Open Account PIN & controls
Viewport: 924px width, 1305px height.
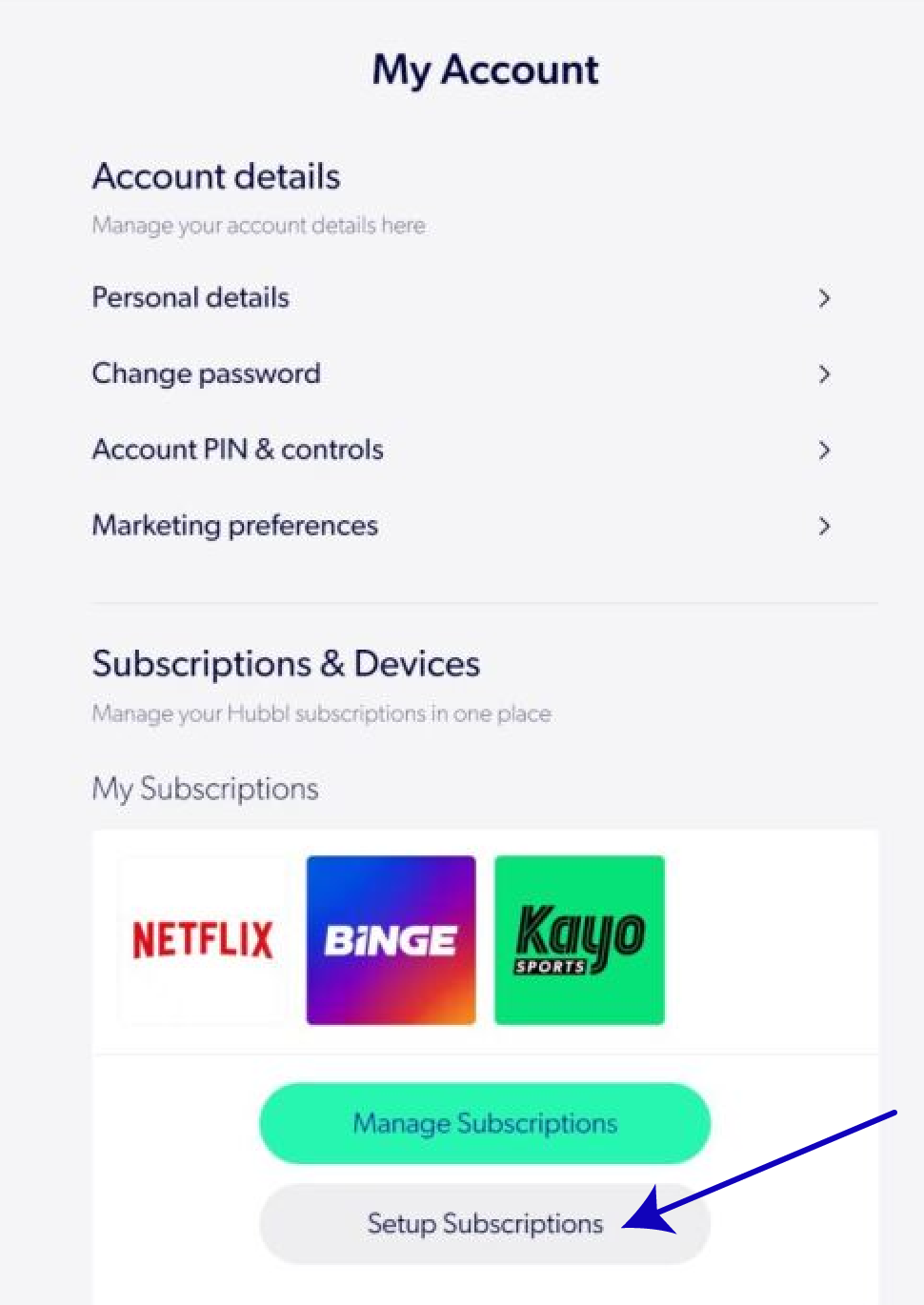click(461, 450)
